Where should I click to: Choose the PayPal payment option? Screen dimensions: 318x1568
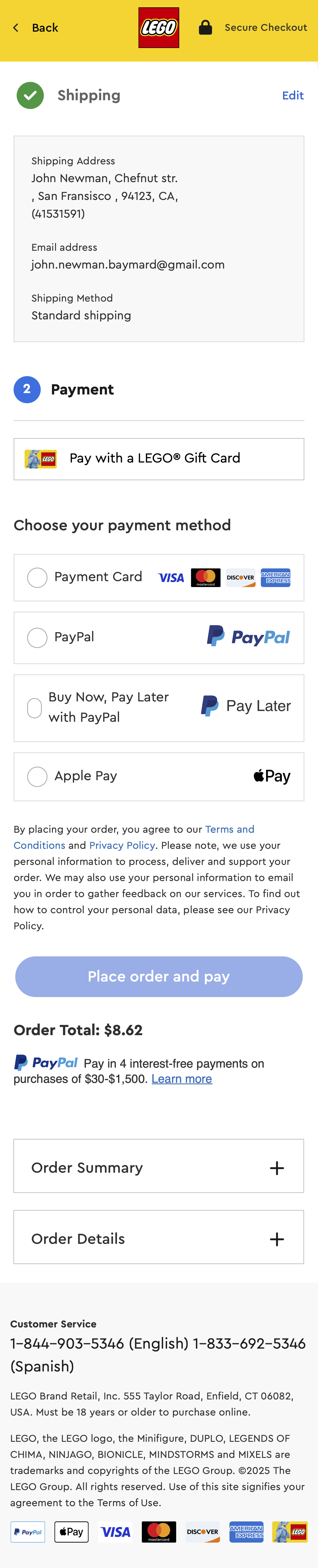[37, 637]
